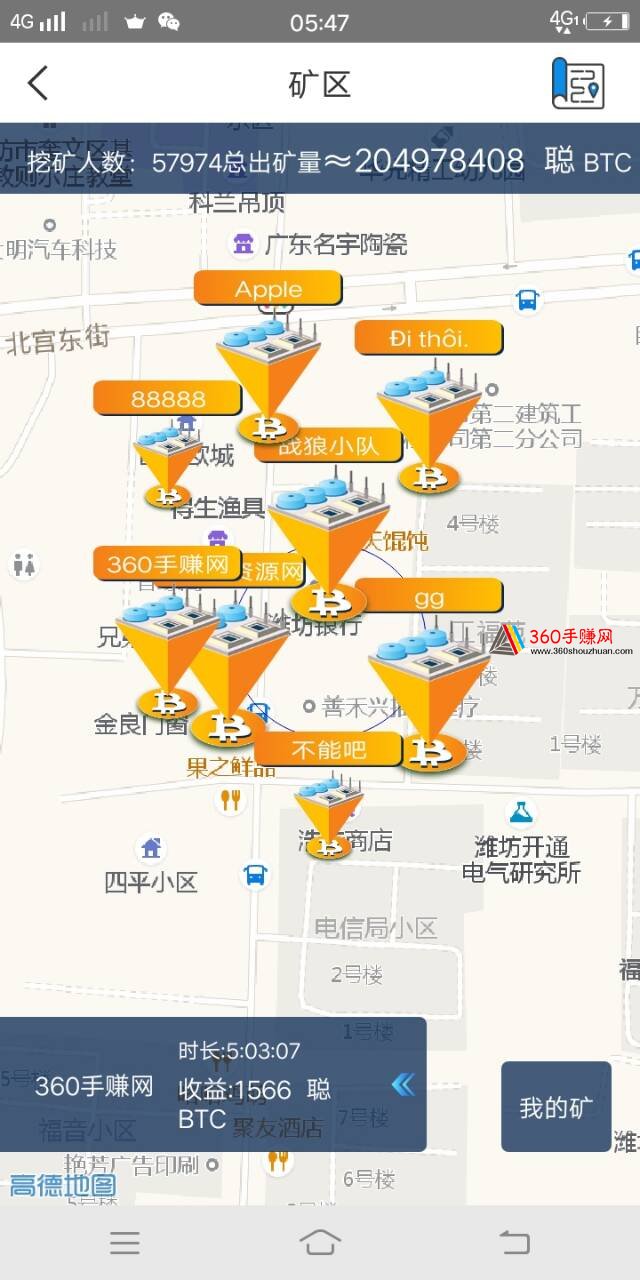Open 我的矿 button

[555, 1107]
